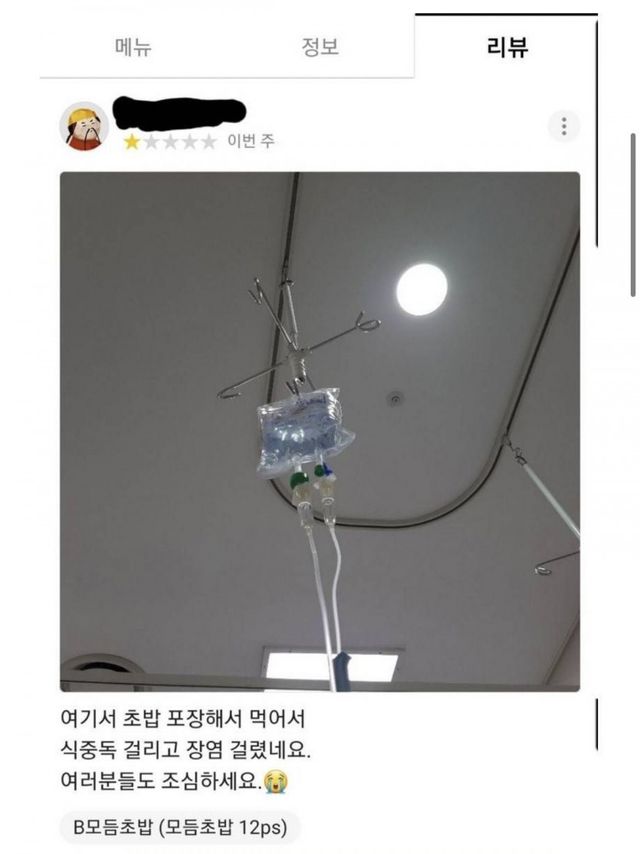Enlarge the review photo of the IV drip
Image resolution: width=640 pixels, height=854 pixels.
[x=320, y=431]
